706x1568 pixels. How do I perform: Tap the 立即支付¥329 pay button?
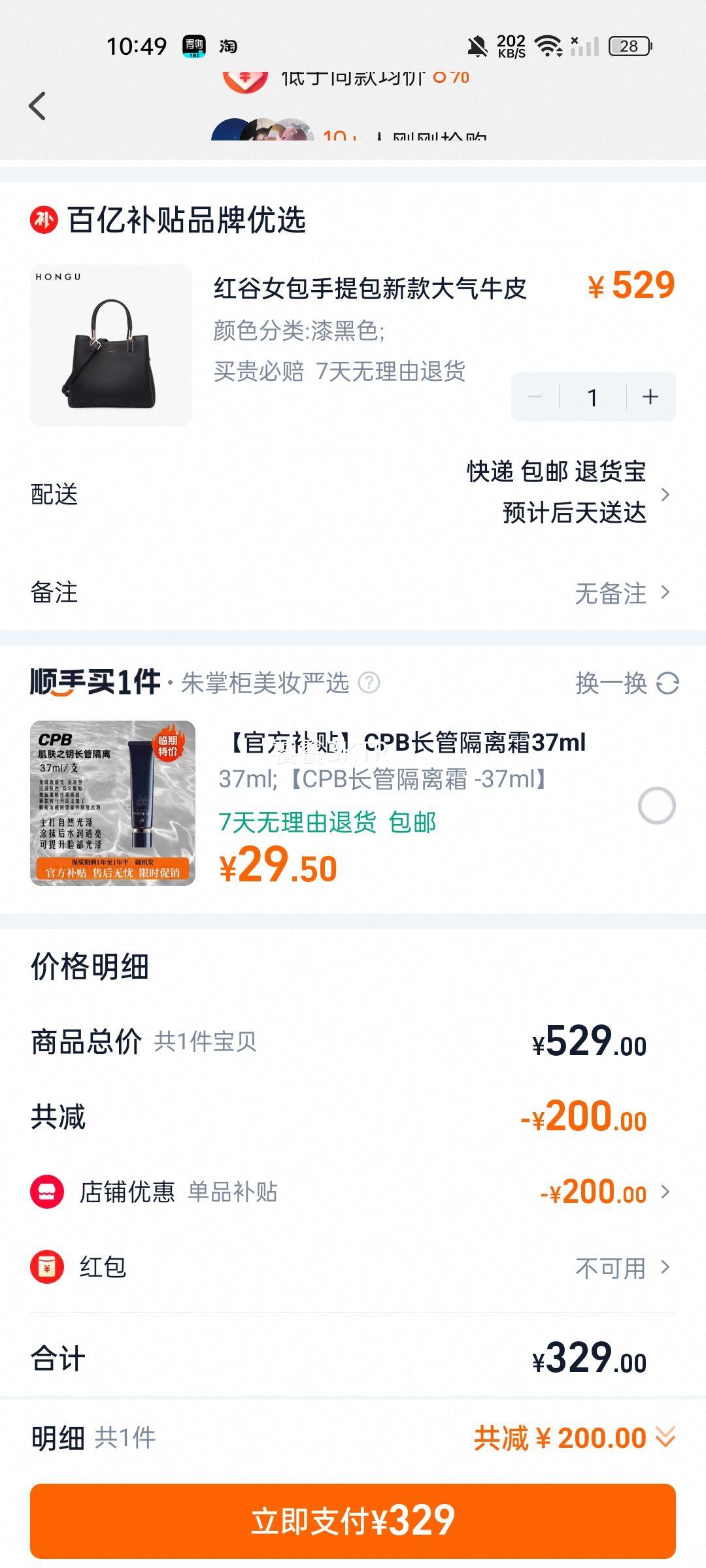tap(353, 1522)
